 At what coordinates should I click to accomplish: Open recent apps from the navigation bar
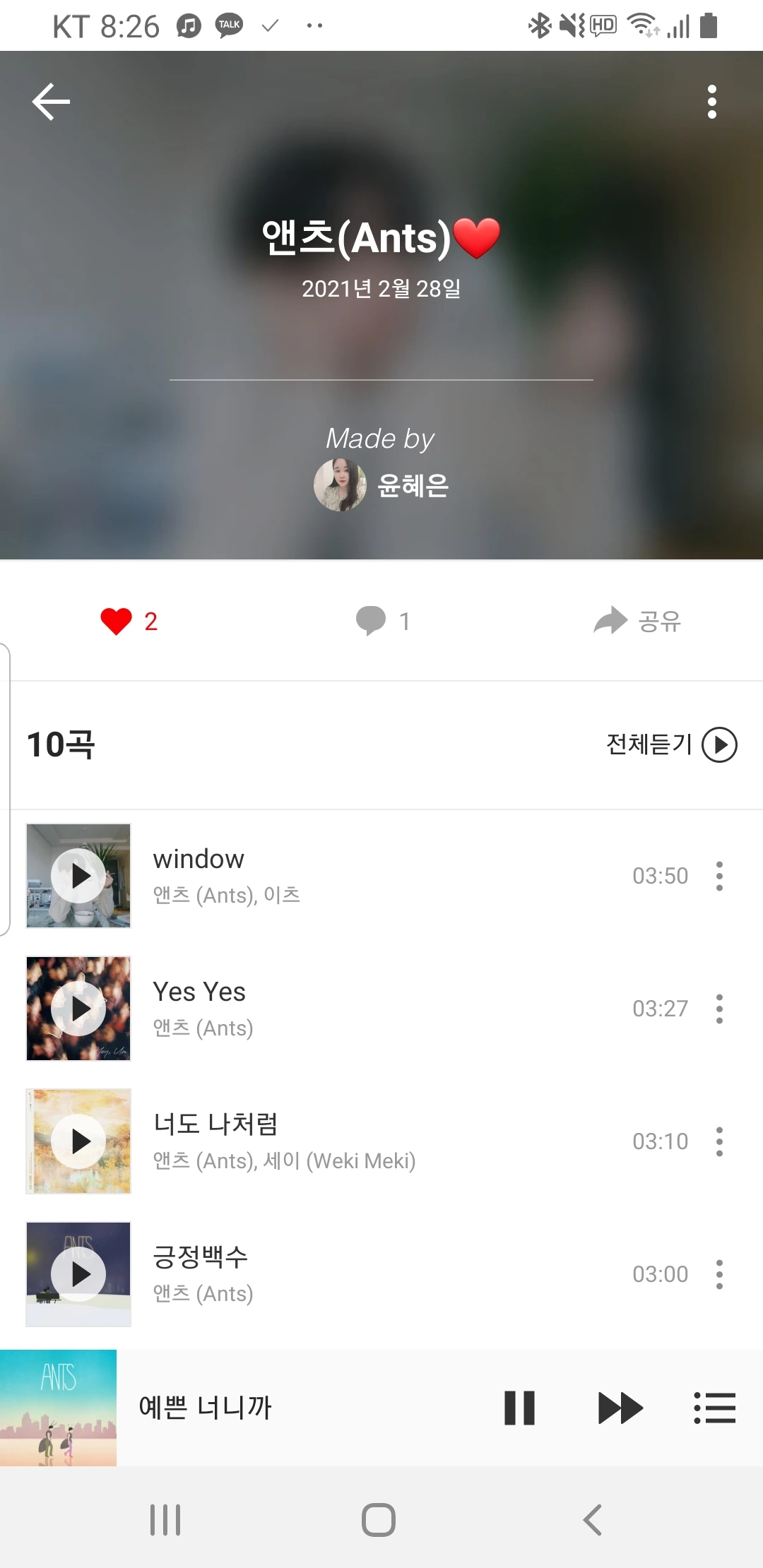pyautogui.click(x=165, y=1519)
